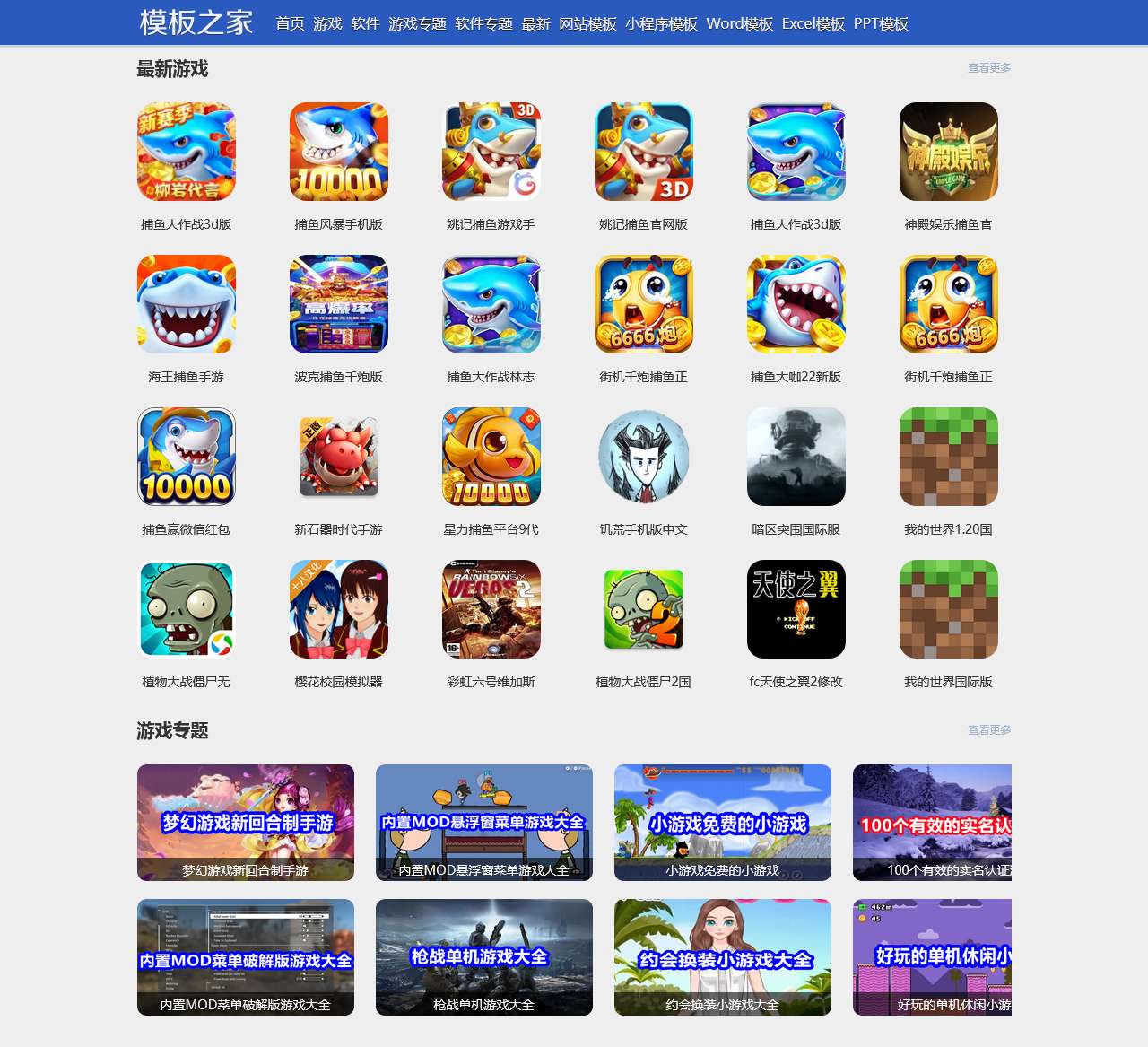This screenshot has height=1047, width=1148.
Task: View more under 最新游戏
Action: click(x=988, y=68)
